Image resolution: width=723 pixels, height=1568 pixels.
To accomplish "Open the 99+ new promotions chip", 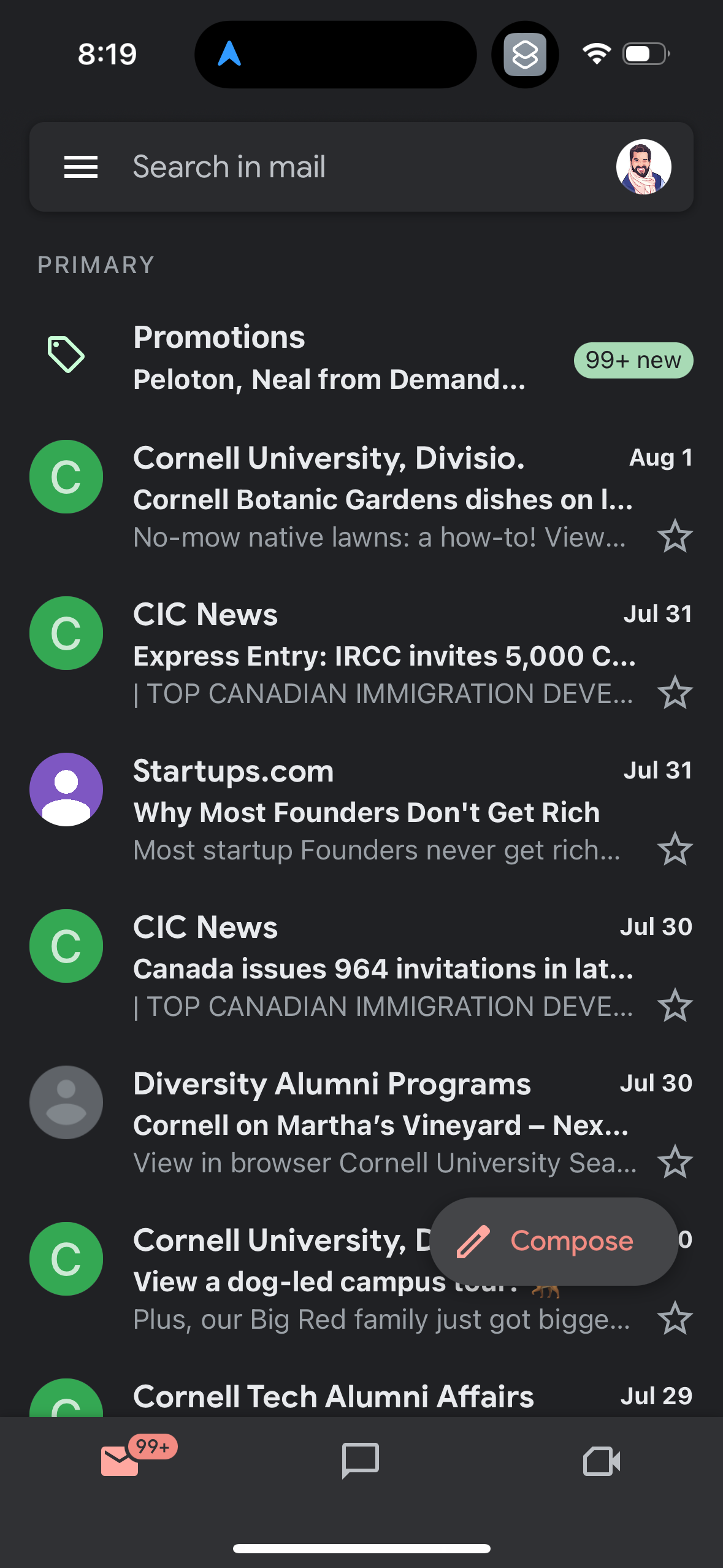I will pyautogui.click(x=632, y=361).
